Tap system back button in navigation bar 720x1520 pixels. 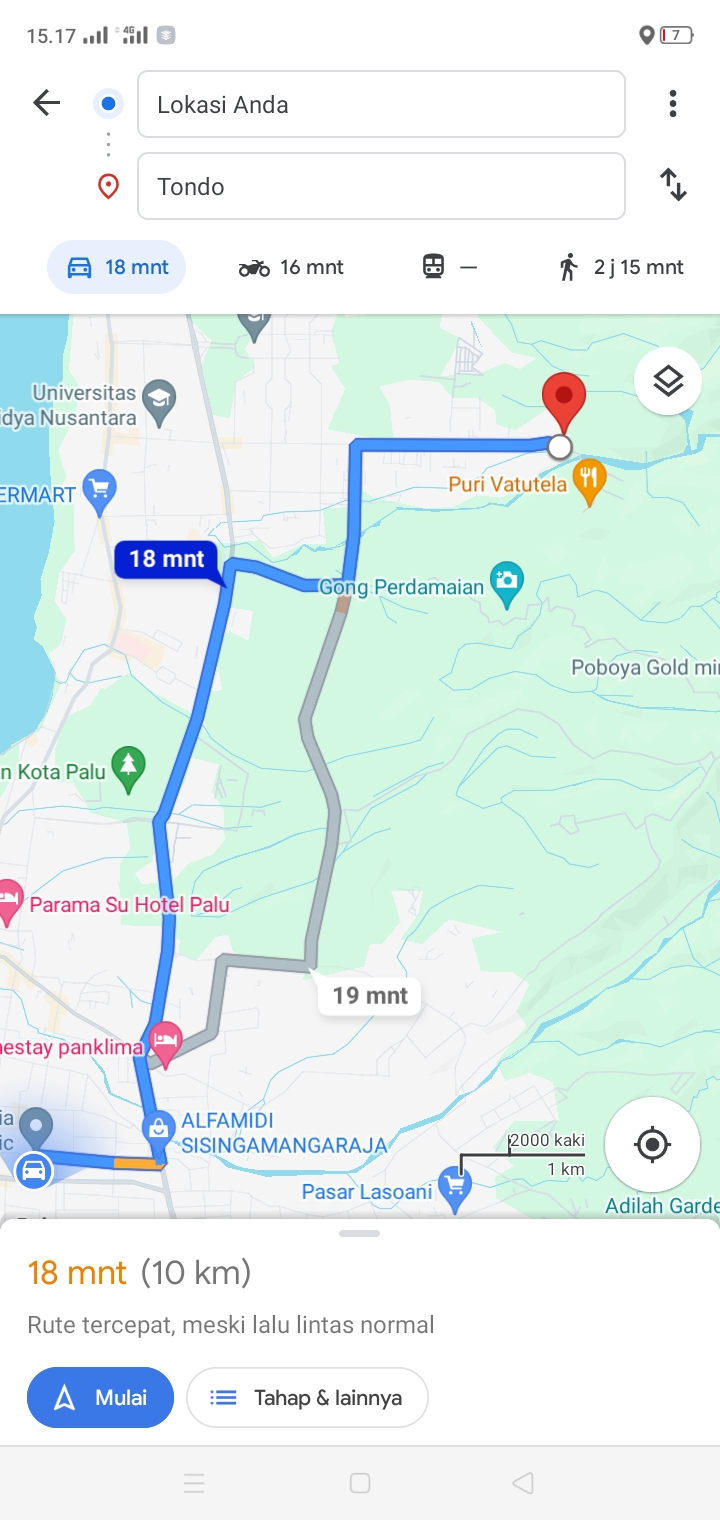[x=523, y=1483]
